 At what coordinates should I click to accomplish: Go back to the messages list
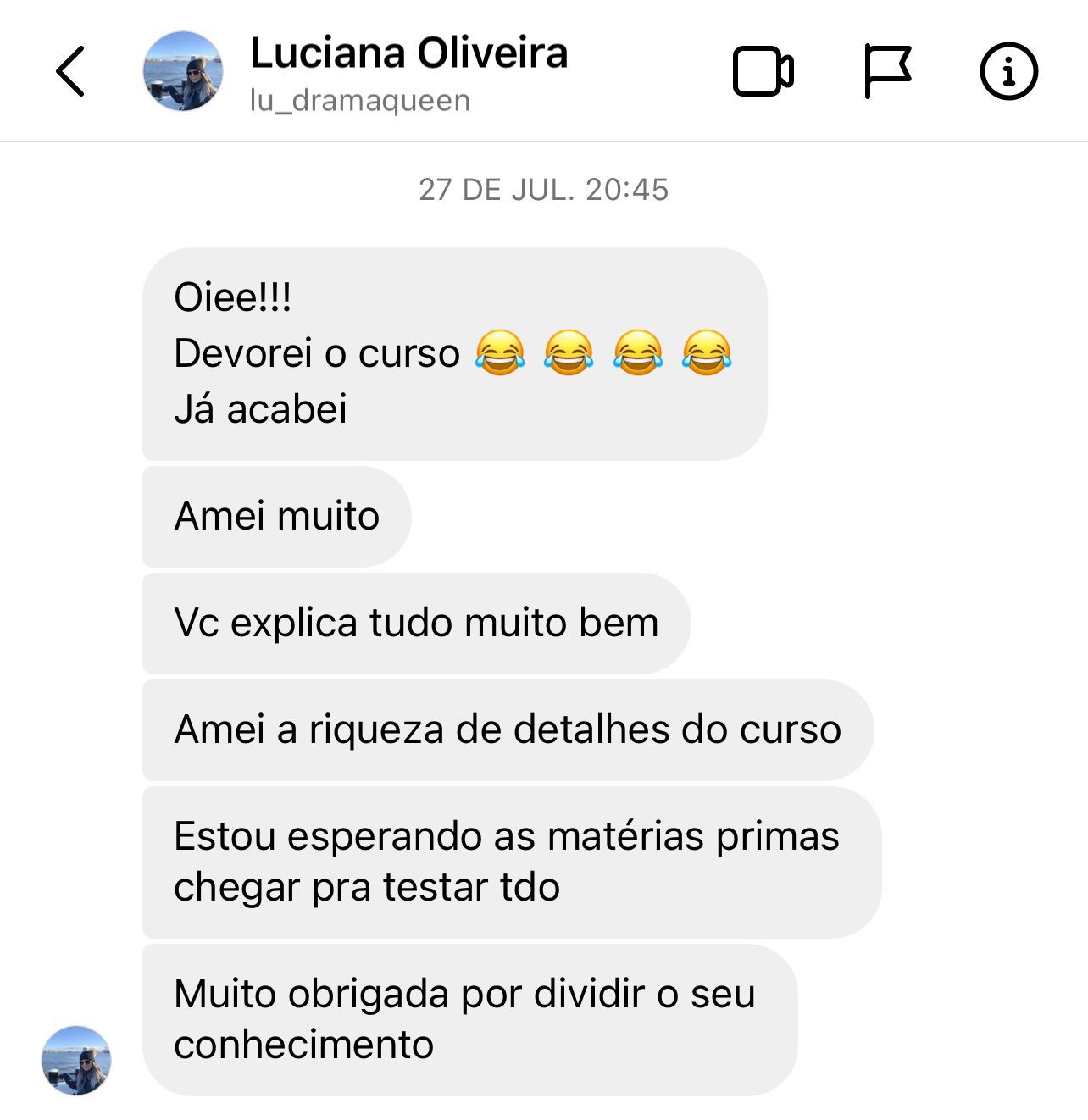coord(70,71)
